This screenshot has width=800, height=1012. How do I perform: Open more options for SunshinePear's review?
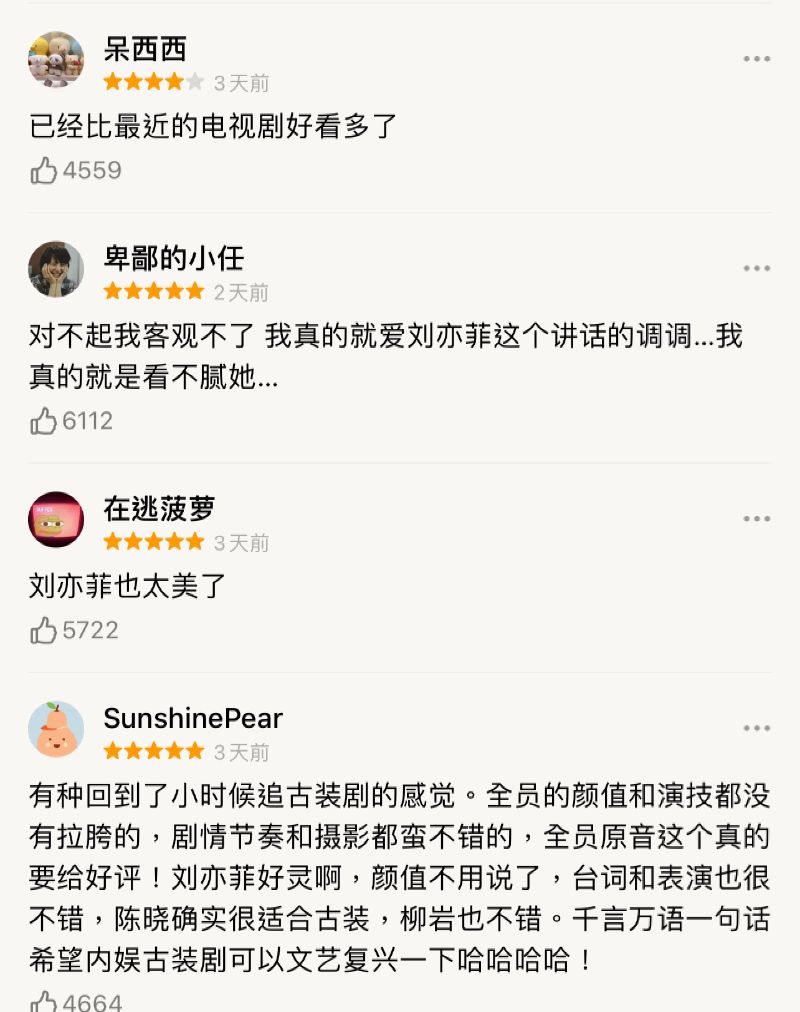[756, 728]
